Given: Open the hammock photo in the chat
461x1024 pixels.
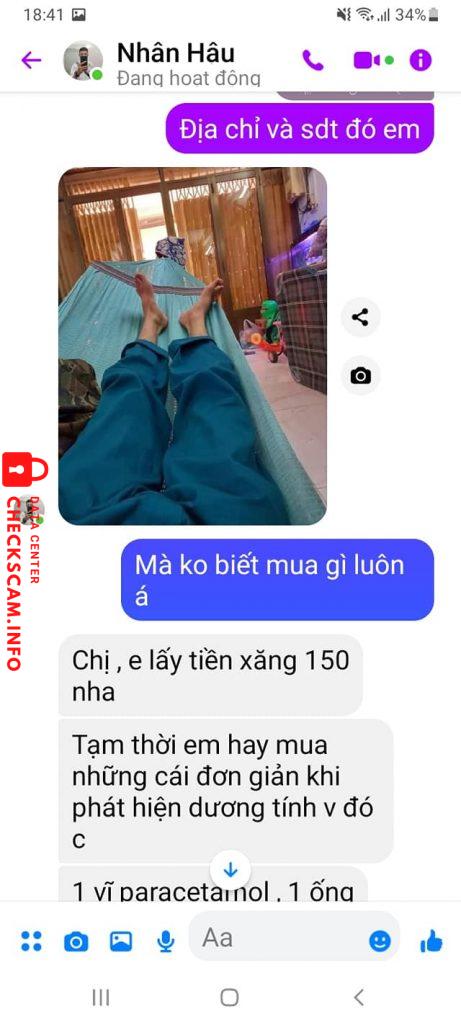Looking at the screenshot, I should point(193,346).
